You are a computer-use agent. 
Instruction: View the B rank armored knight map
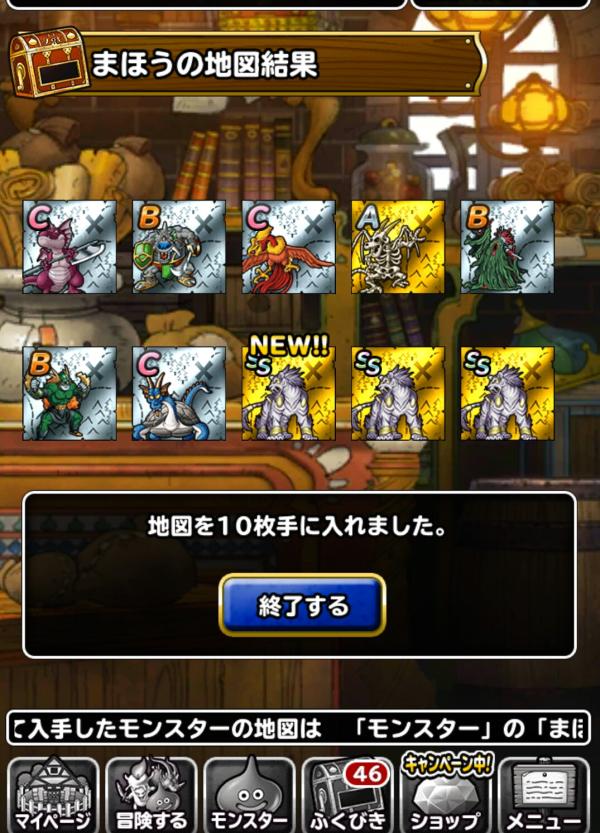tap(178, 246)
